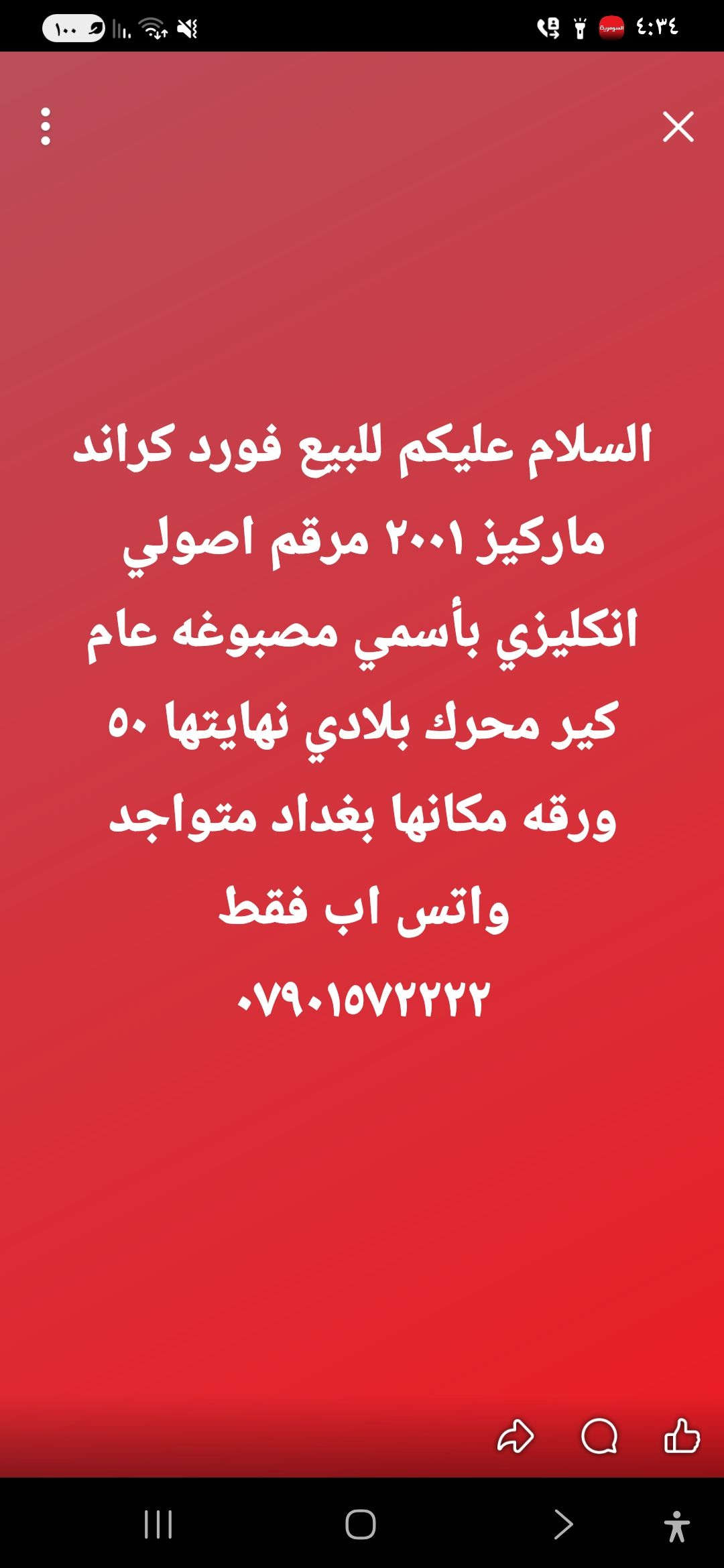Open recent apps
Viewport: 724px width, 1568px height.
click(159, 1525)
